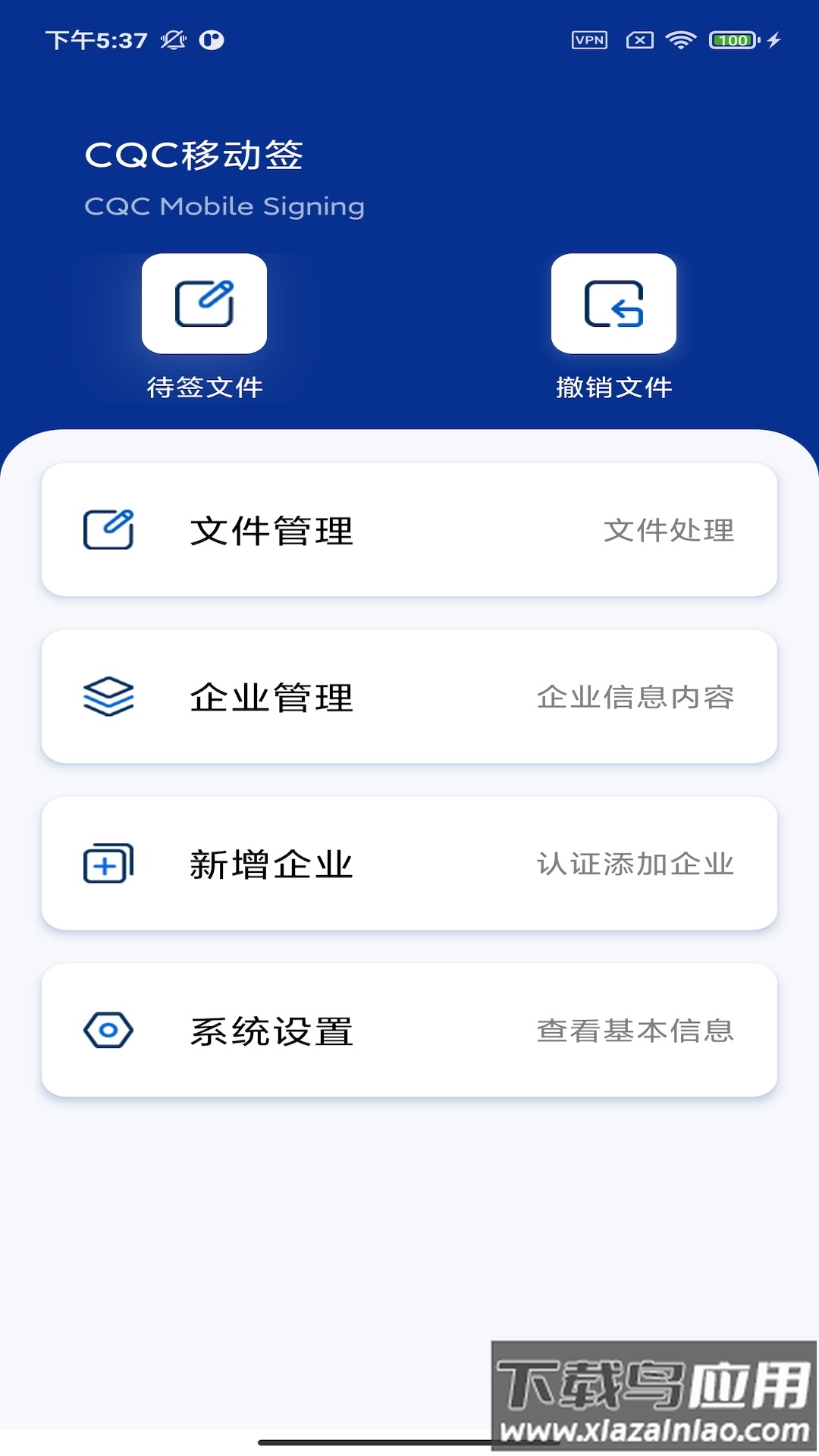Open the gear icon next to 系统设置
The width and height of the screenshot is (819, 1456).
107,1031
